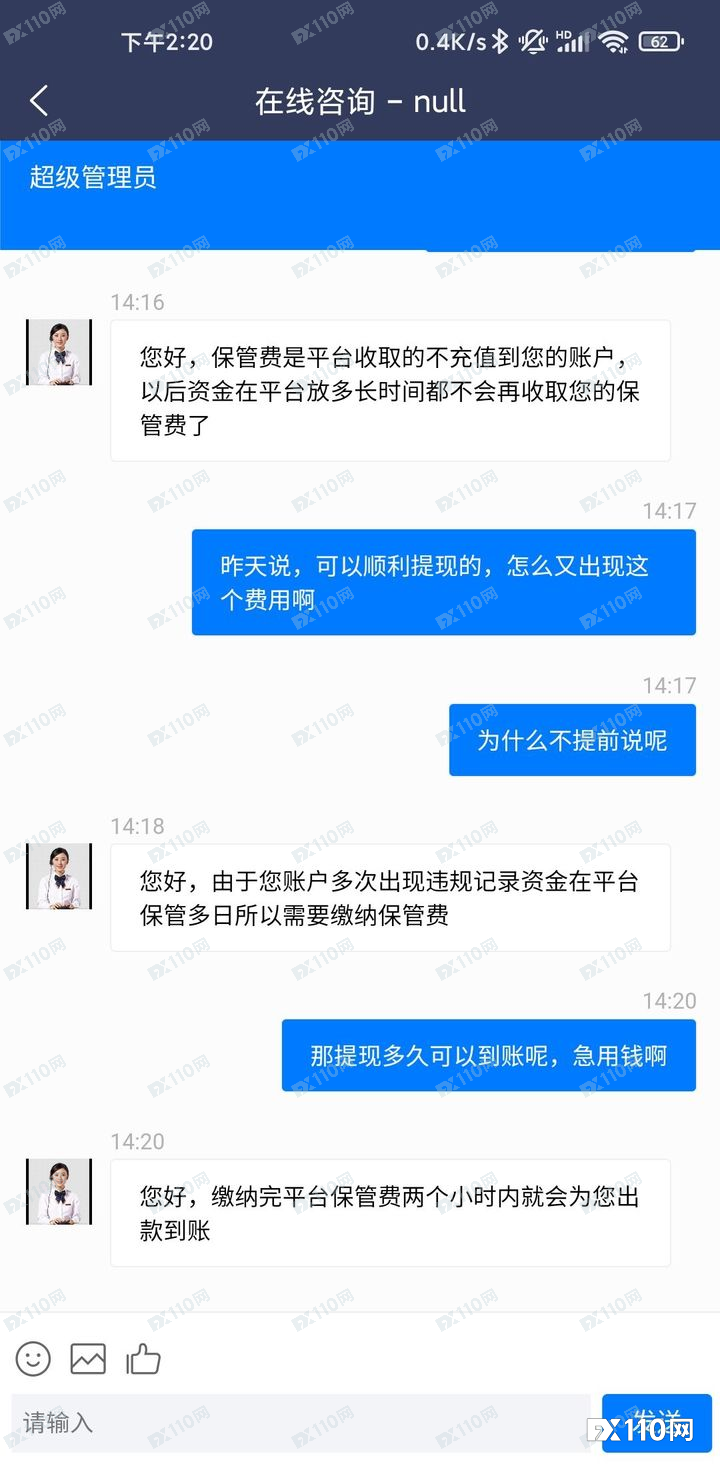Screen dimensions: 720x1464
Task: Click the thumbs-up like icon
Action: pos(143,1359)
